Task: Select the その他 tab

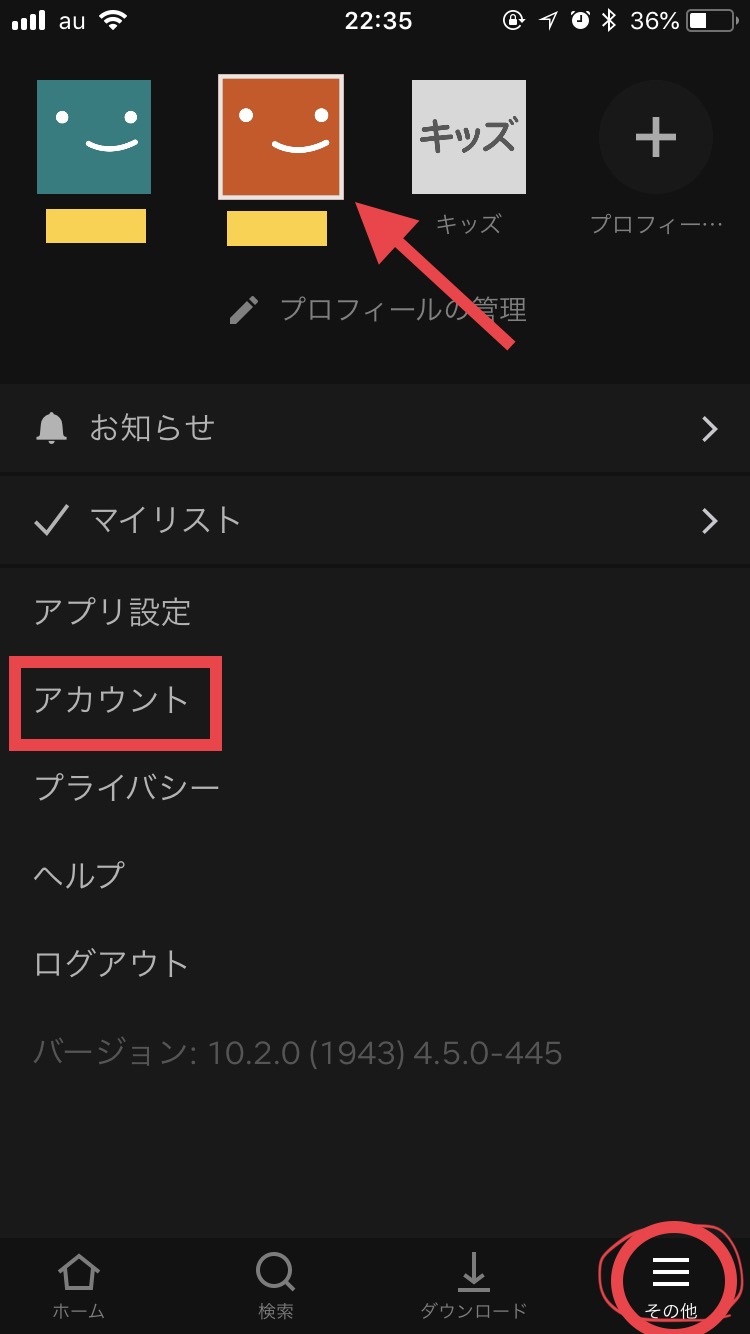Action: tap(671, 1284)
